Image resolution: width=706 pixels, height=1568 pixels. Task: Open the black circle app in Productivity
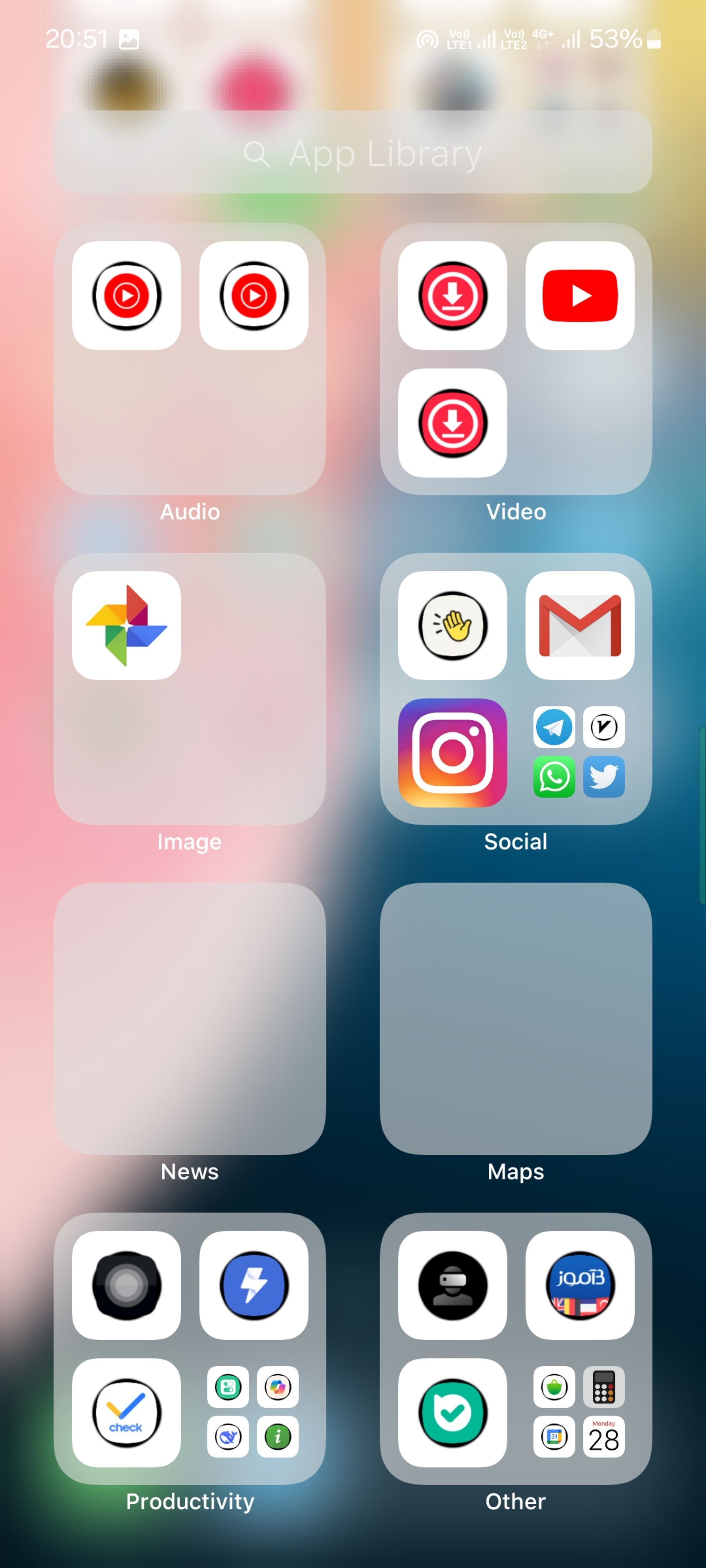click(x=127, y=1285)
